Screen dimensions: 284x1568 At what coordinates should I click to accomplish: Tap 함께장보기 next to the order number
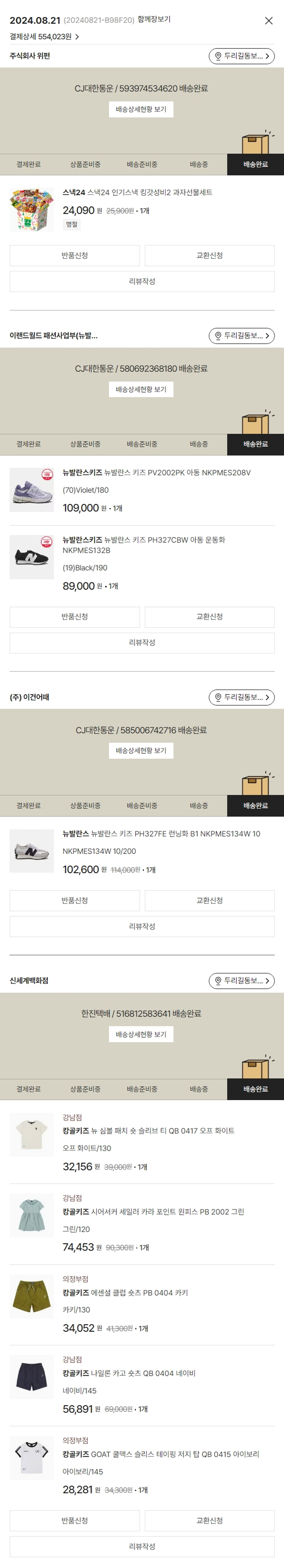pos(154,19)
